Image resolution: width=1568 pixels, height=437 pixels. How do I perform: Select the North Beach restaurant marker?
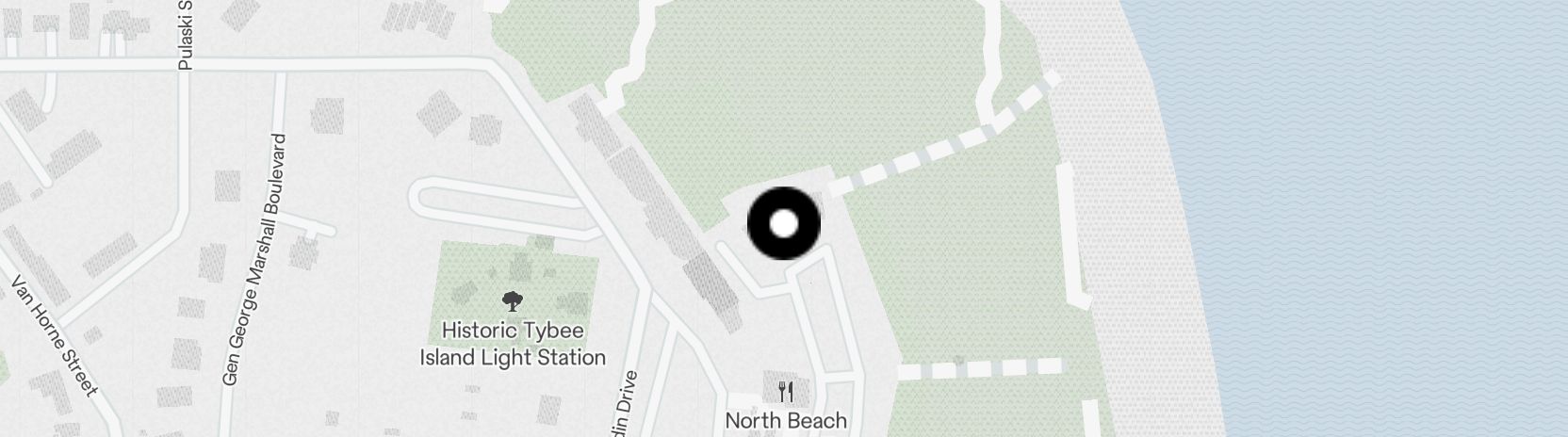coord(786,392)
